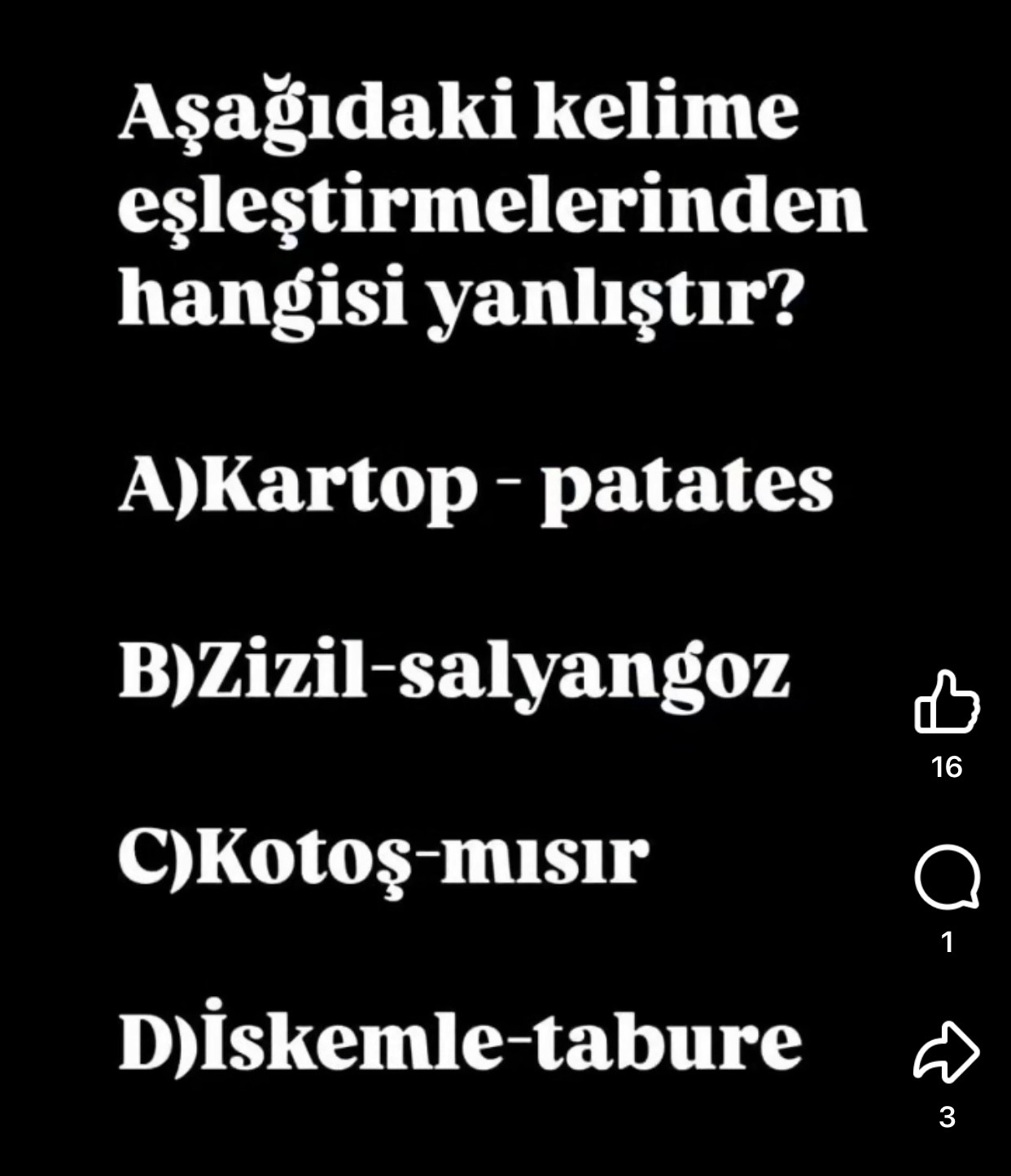This screenshot has width=1011, height=1176.
Task: Share this video
Action: click(x=947, y=1052)
